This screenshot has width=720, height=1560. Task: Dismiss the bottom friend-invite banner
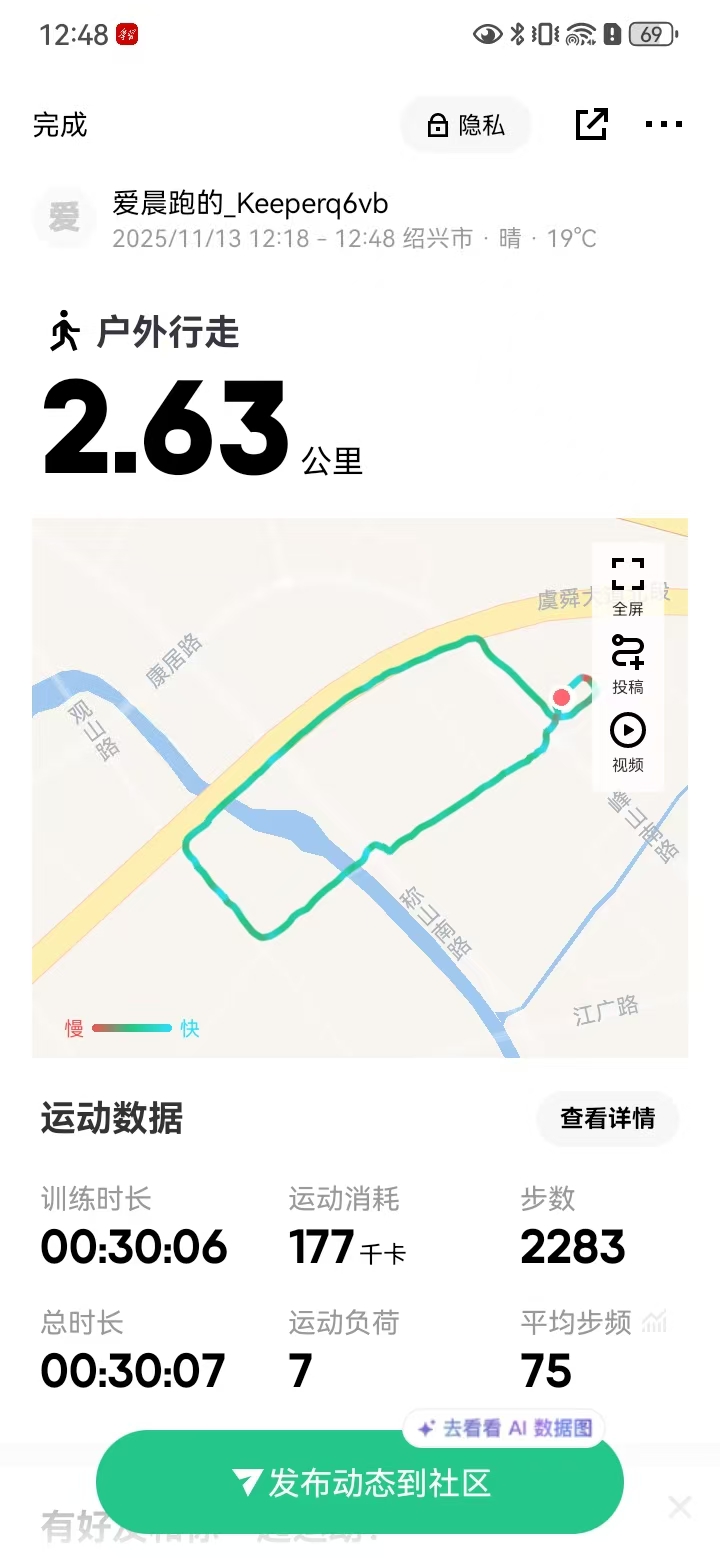tap(680, 1507)
